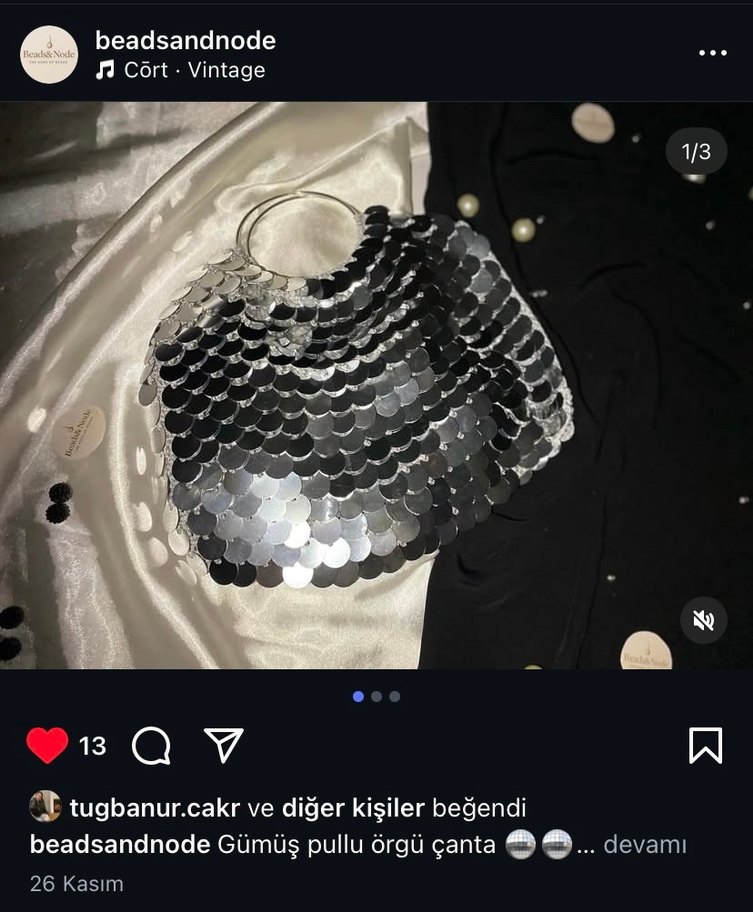Image resolution: width=753 pixels, height=912 pixels.
Task: Unmute the post audio
Action: (704, 621)
